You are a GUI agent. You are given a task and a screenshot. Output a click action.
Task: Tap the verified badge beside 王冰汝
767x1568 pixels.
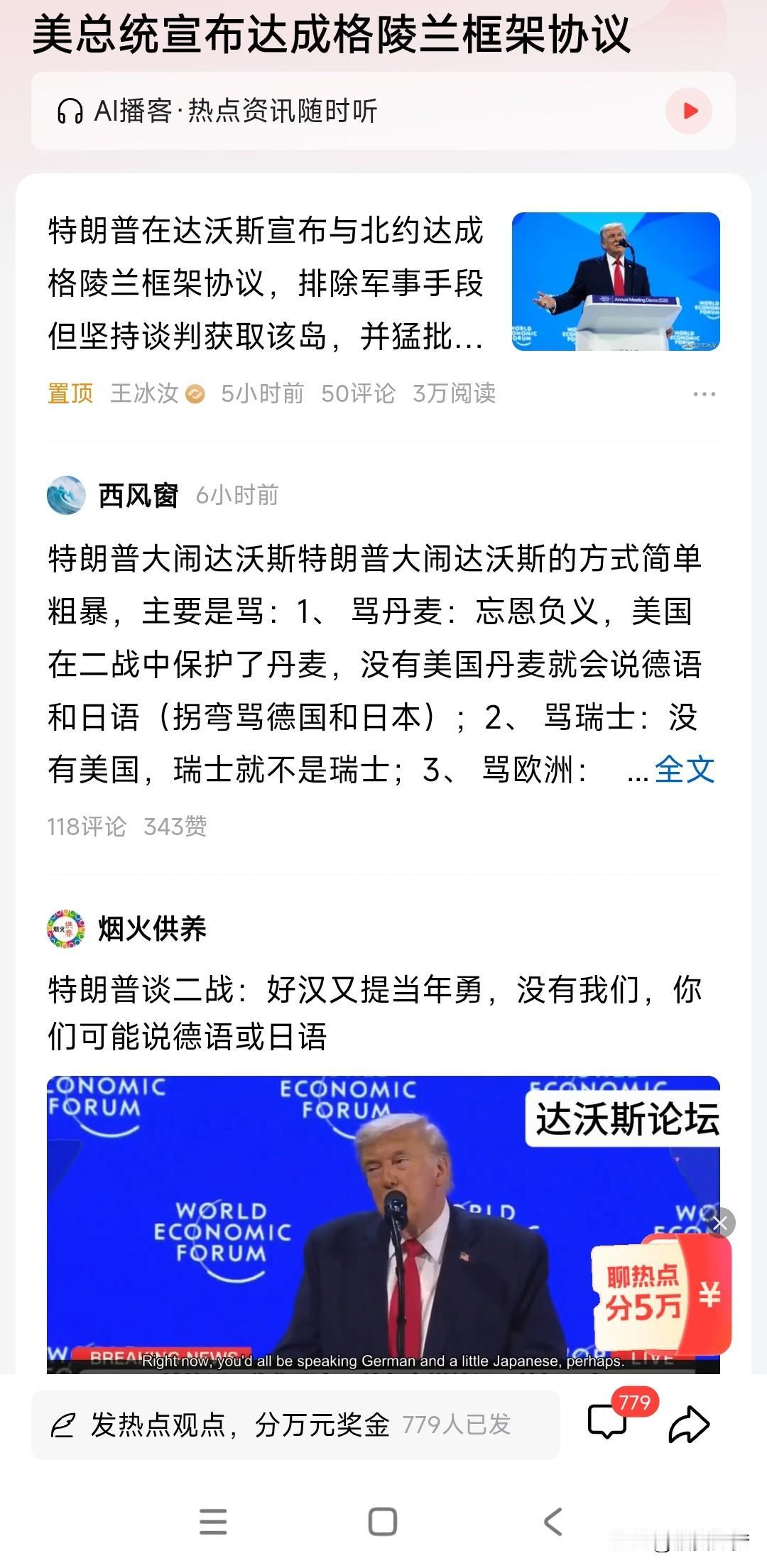click(194, 393)
